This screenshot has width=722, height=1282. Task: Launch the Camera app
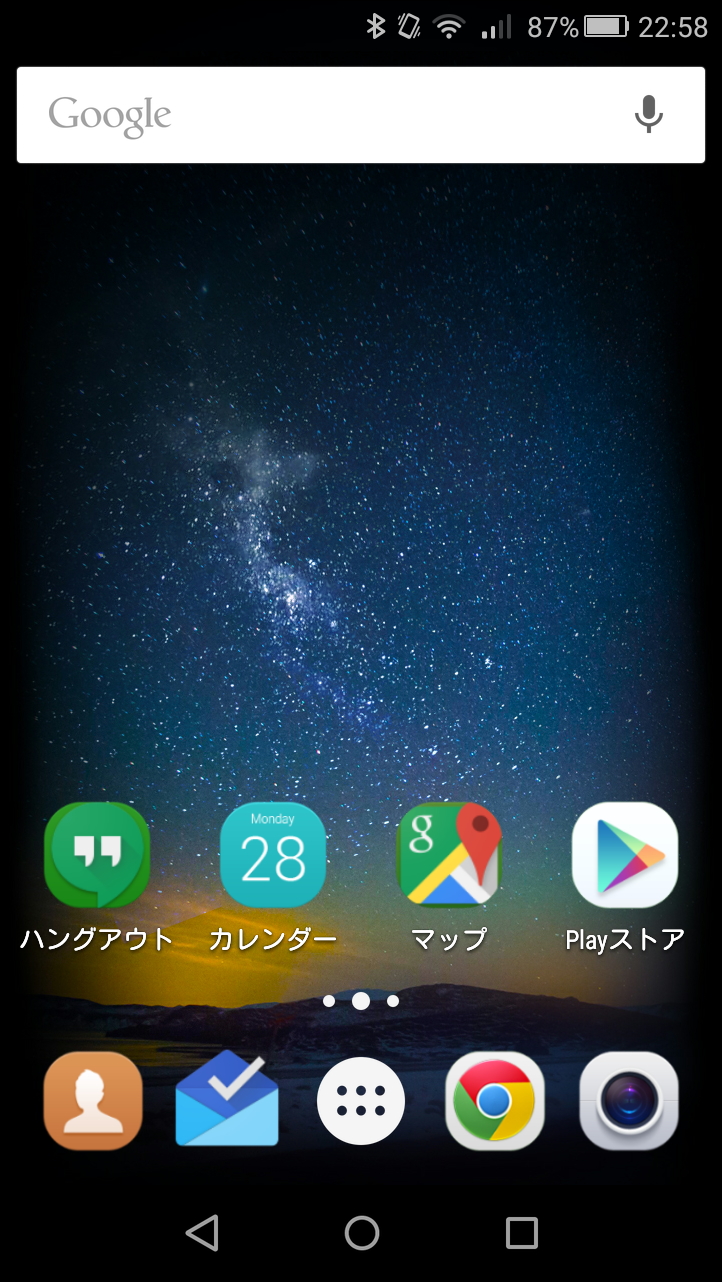pyautogui.click(x=628, y=1100)
